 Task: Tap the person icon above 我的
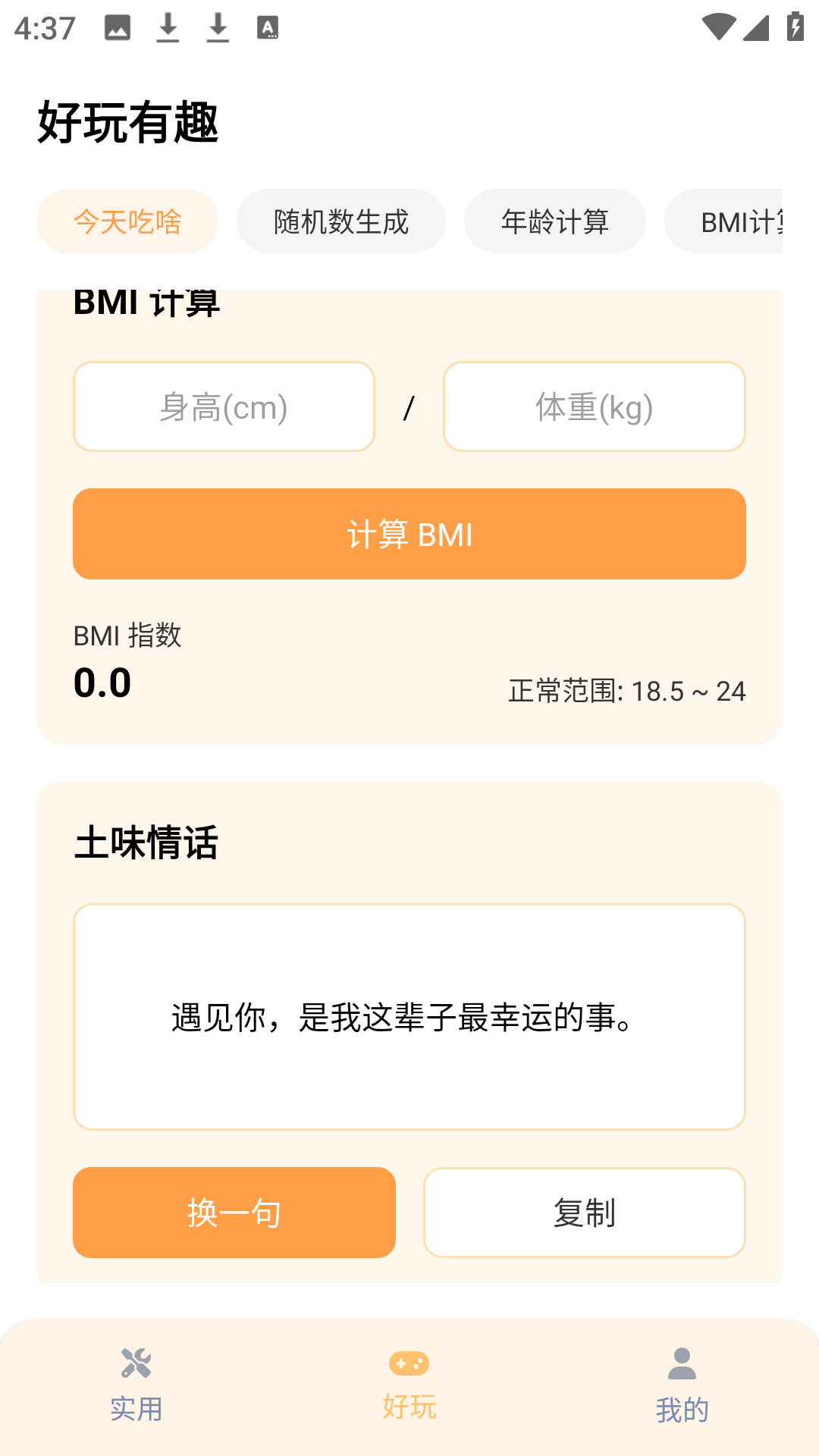click(682, 1363)
